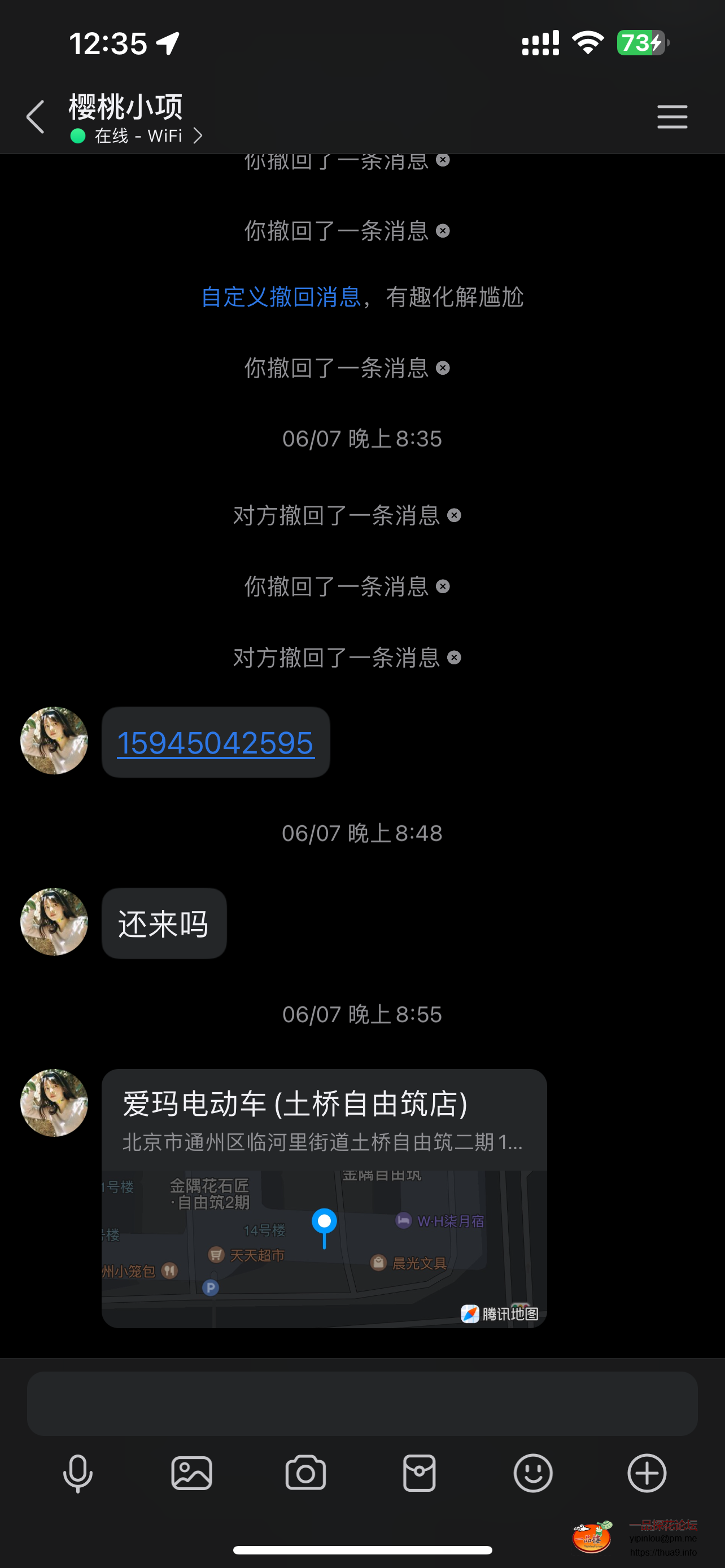The height and width of the screenshot is (1568, 725).
Task: Open the voice message microphone icon
Action: [77, 1474]
